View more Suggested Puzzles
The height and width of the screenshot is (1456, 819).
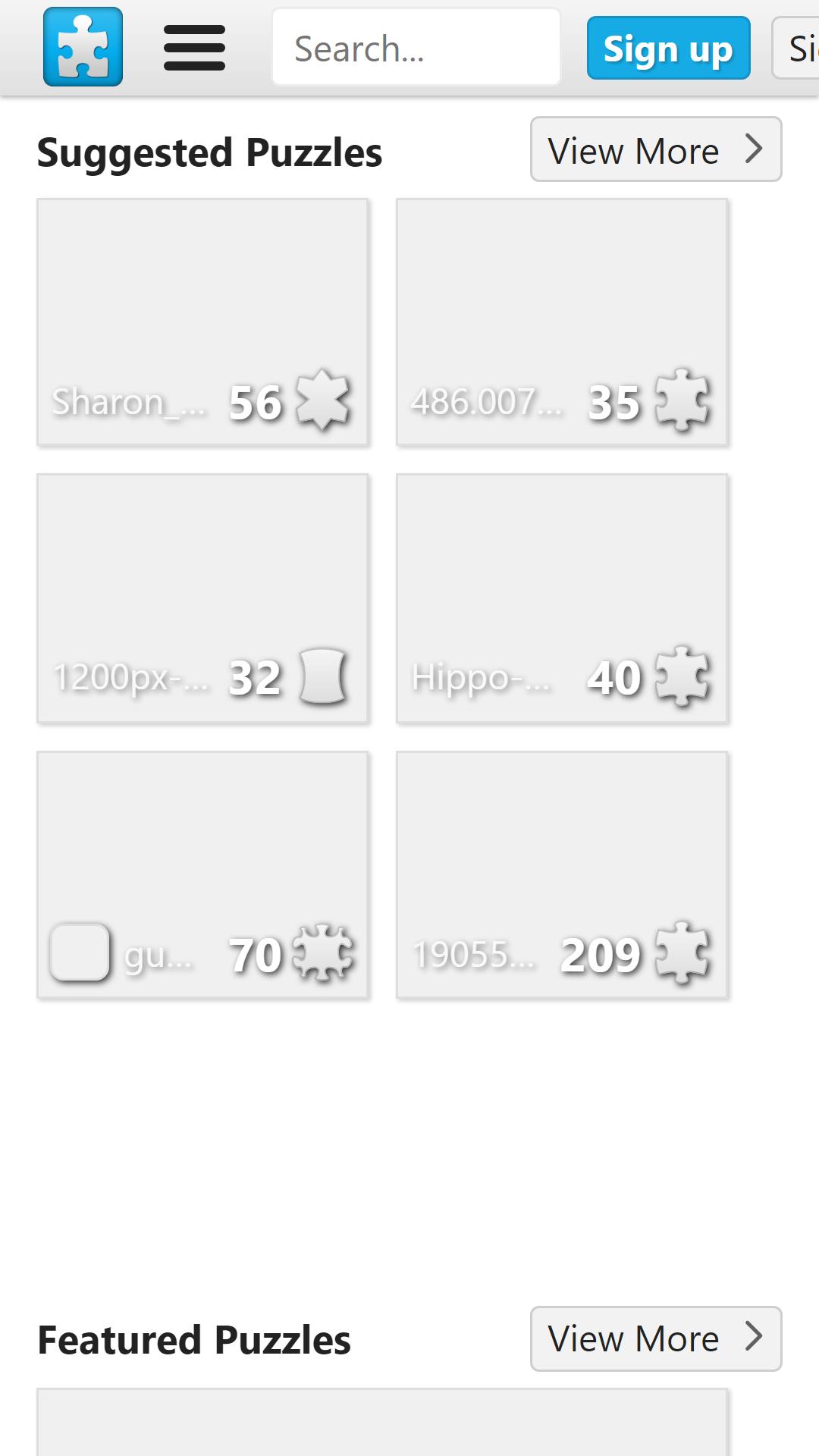(656, 149)
